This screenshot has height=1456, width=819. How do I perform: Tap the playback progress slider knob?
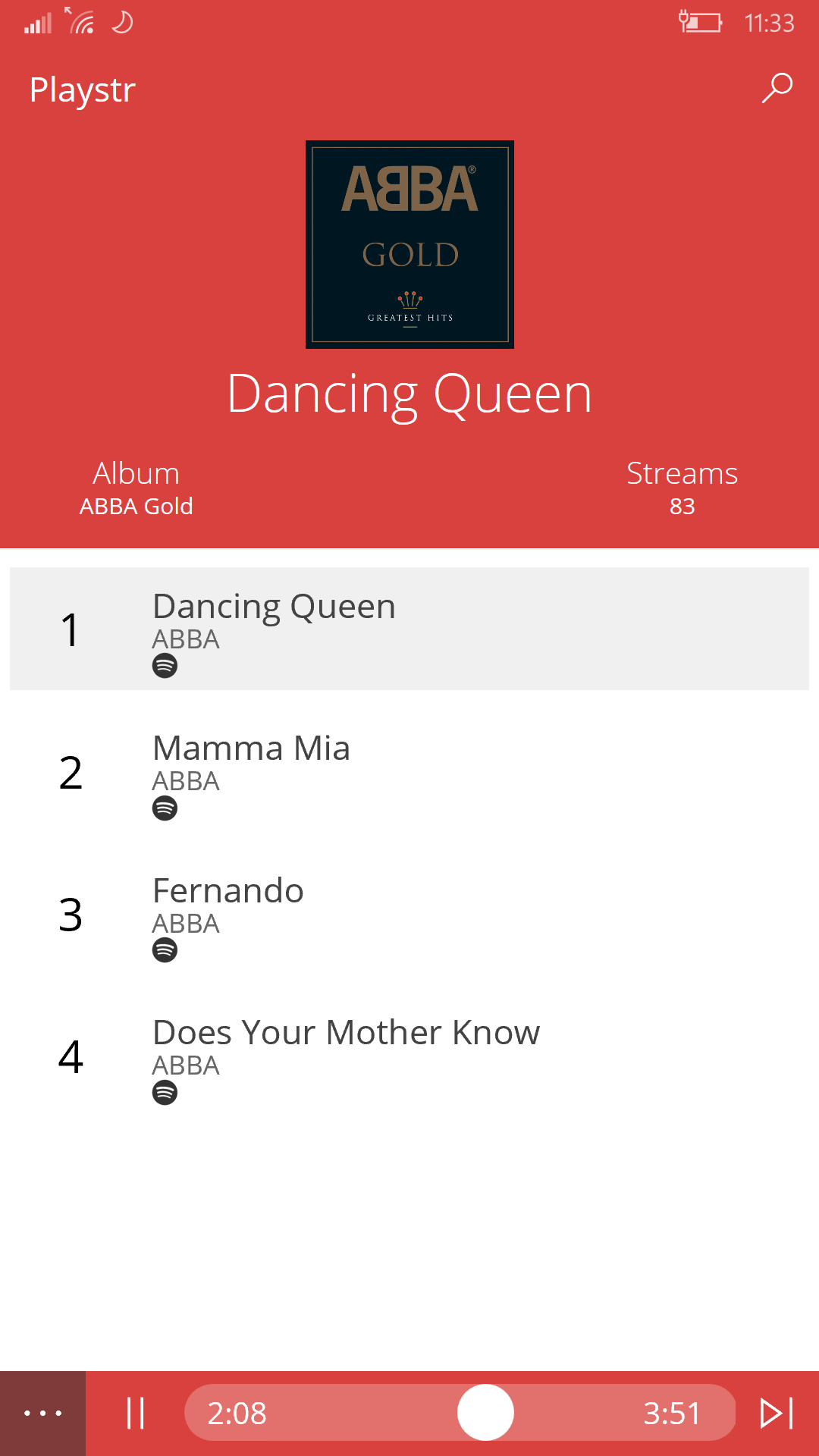pyautogui.click(x=485, y=1413)
